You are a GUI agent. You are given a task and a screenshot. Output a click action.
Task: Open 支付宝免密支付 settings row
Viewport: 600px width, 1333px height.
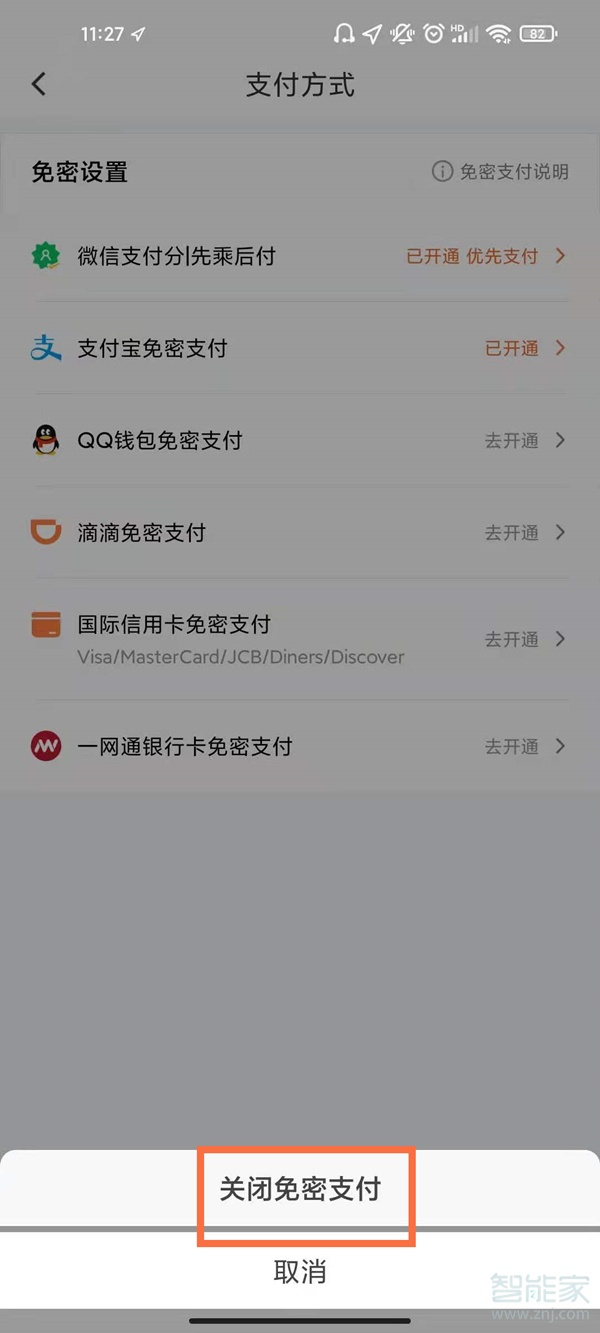[x=300, y=349]
